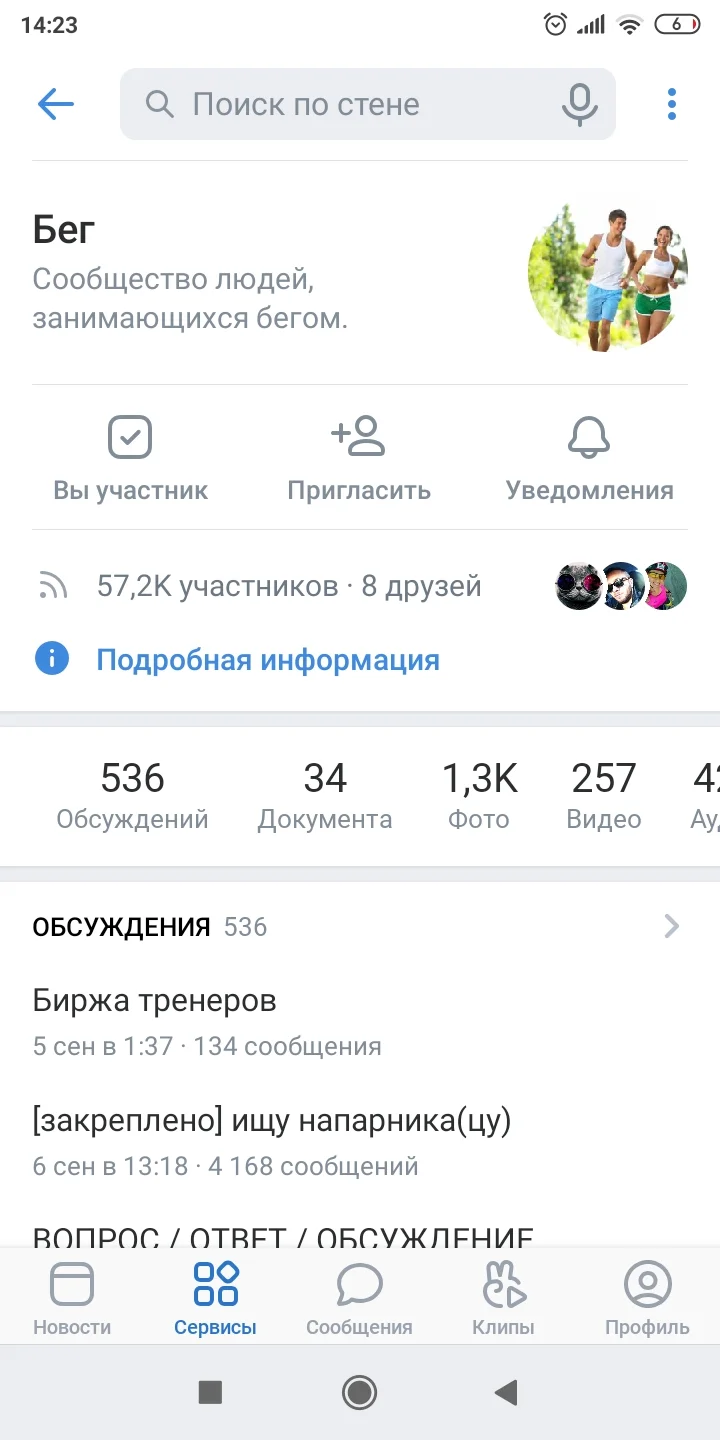The height and width of the screenshot is (1440, 720).
Task: Switch to Новости in the bottom bar
Action: coord(71,1295)
